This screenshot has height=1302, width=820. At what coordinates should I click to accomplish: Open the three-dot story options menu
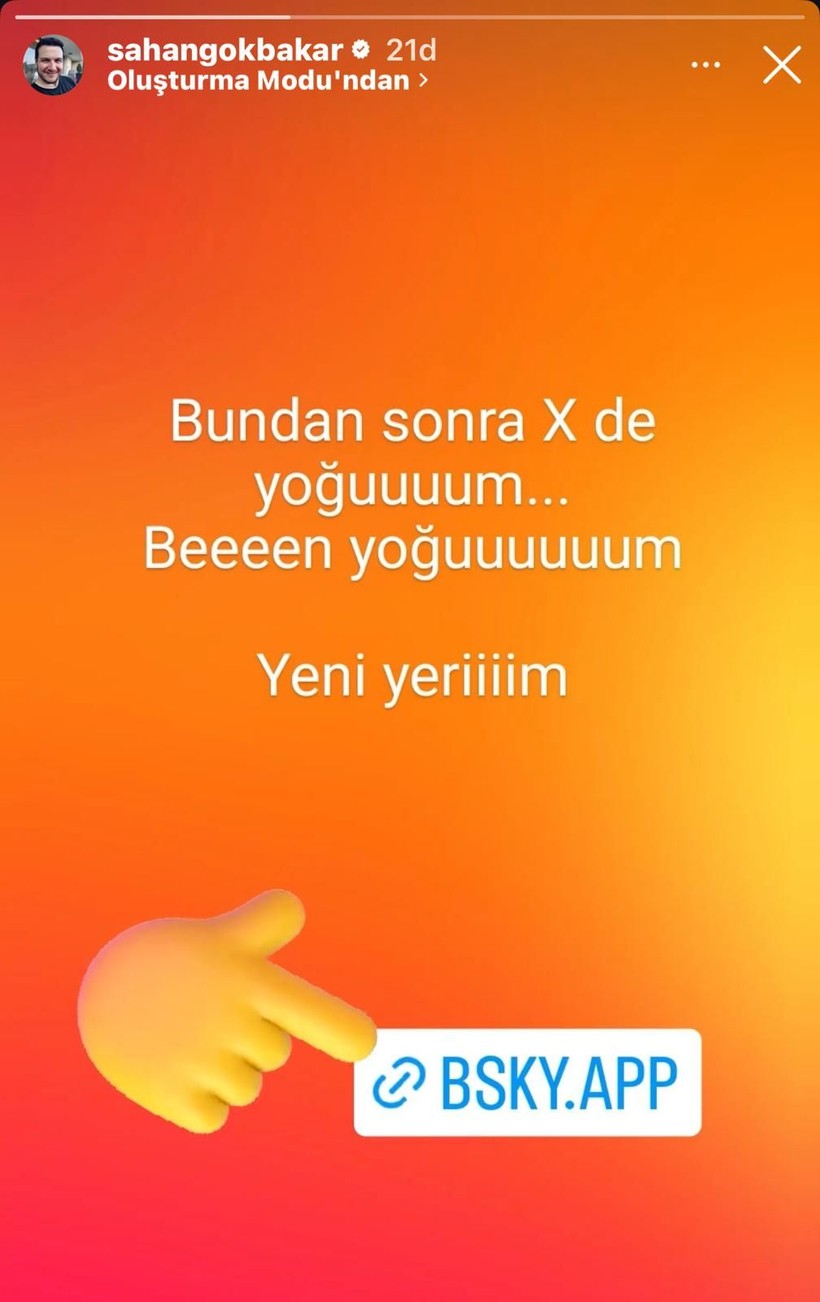point(706,65)
